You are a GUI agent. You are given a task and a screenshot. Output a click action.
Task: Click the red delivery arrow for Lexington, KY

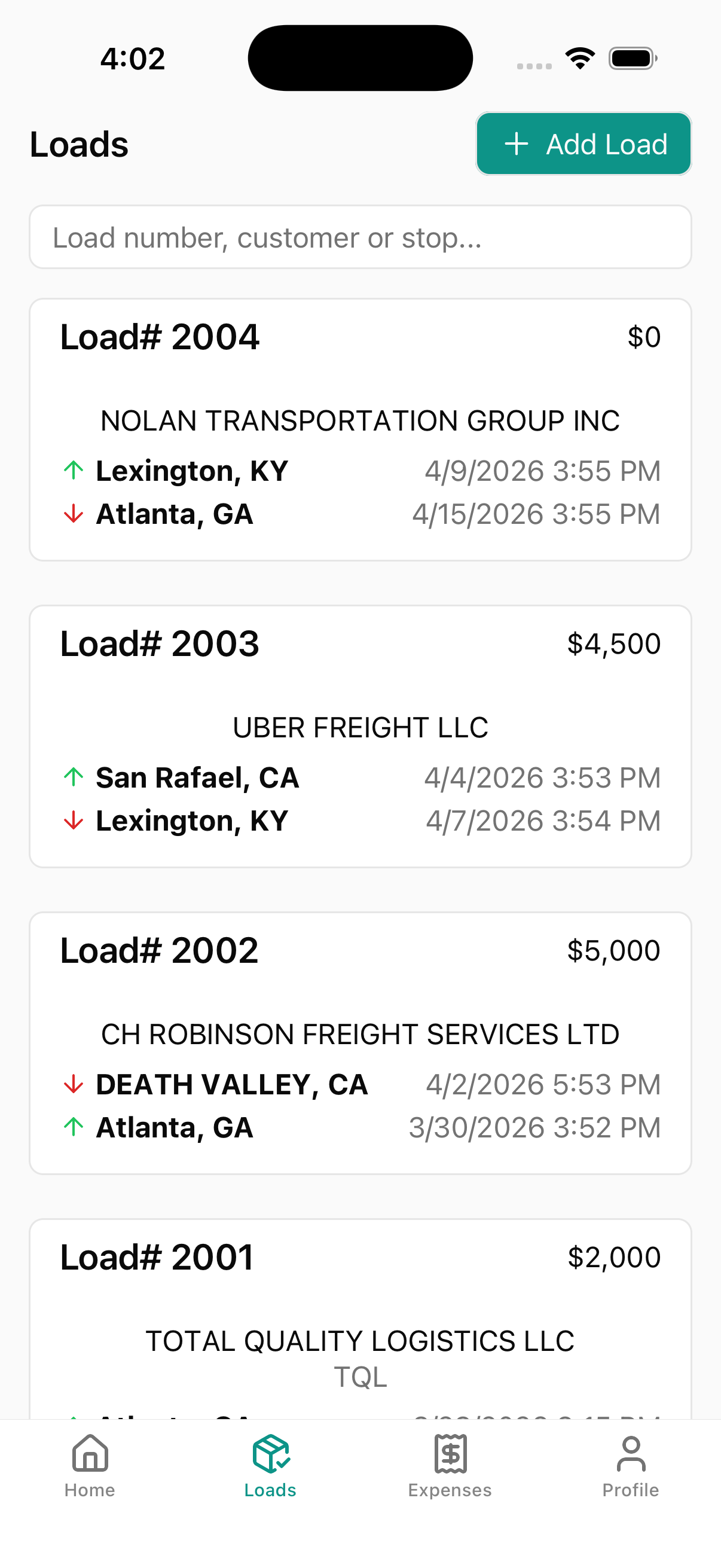[73, 820]
